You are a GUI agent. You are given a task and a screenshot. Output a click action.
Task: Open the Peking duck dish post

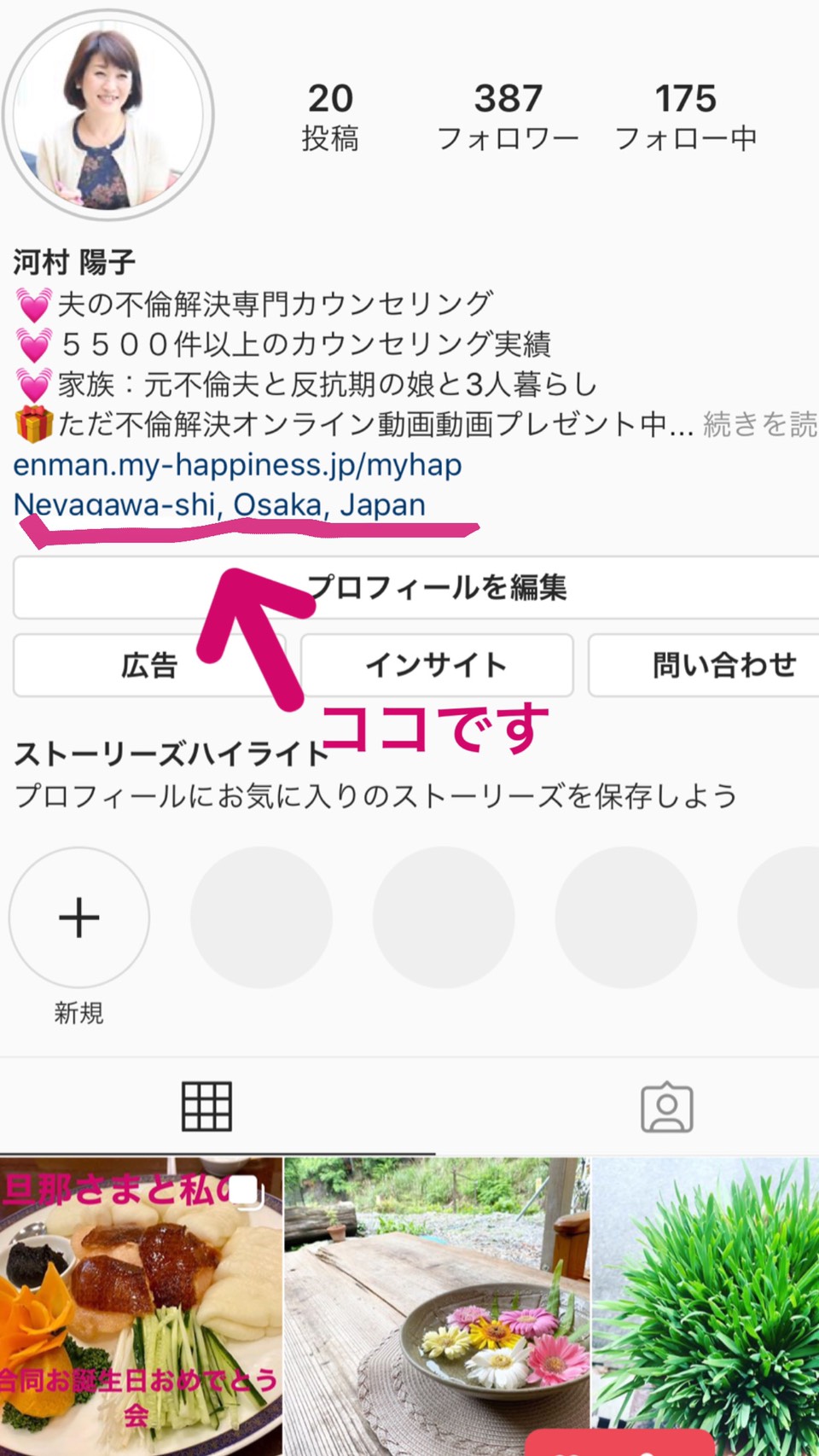click(141, 1307)
